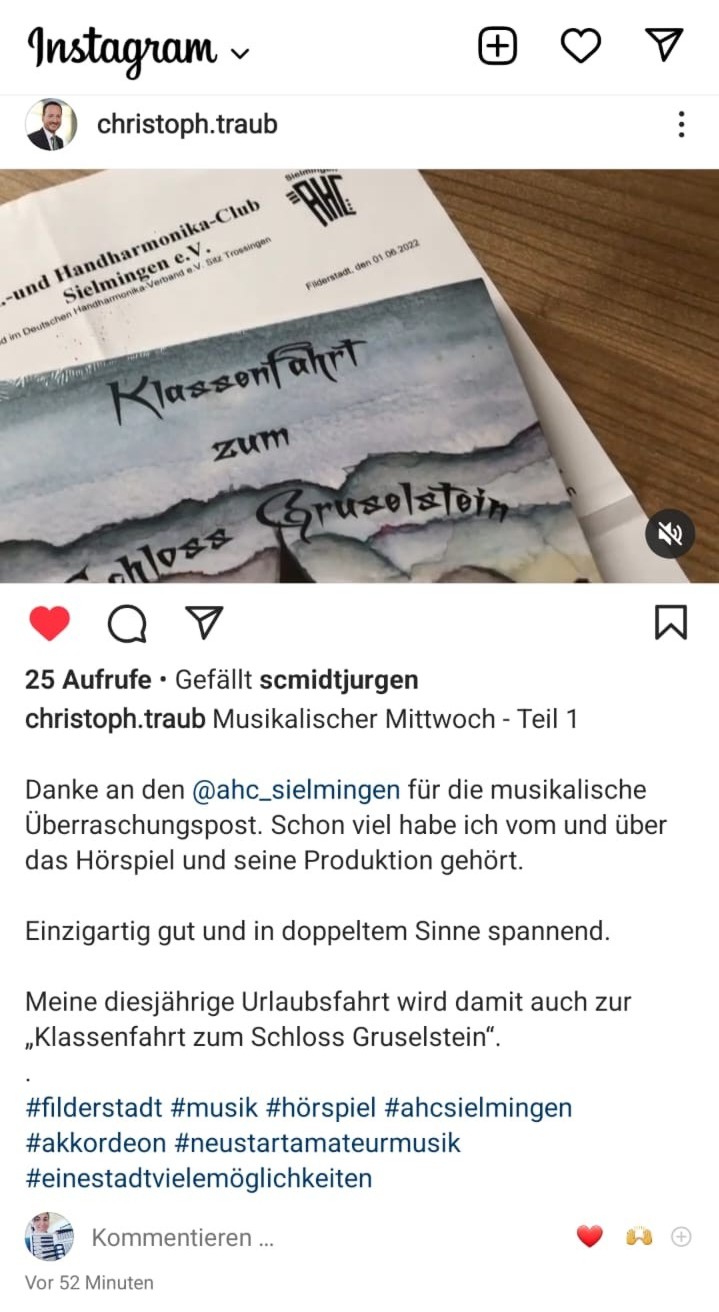React with the raised hands emoji
The image size is (719, 1312).
point(638,1237)
